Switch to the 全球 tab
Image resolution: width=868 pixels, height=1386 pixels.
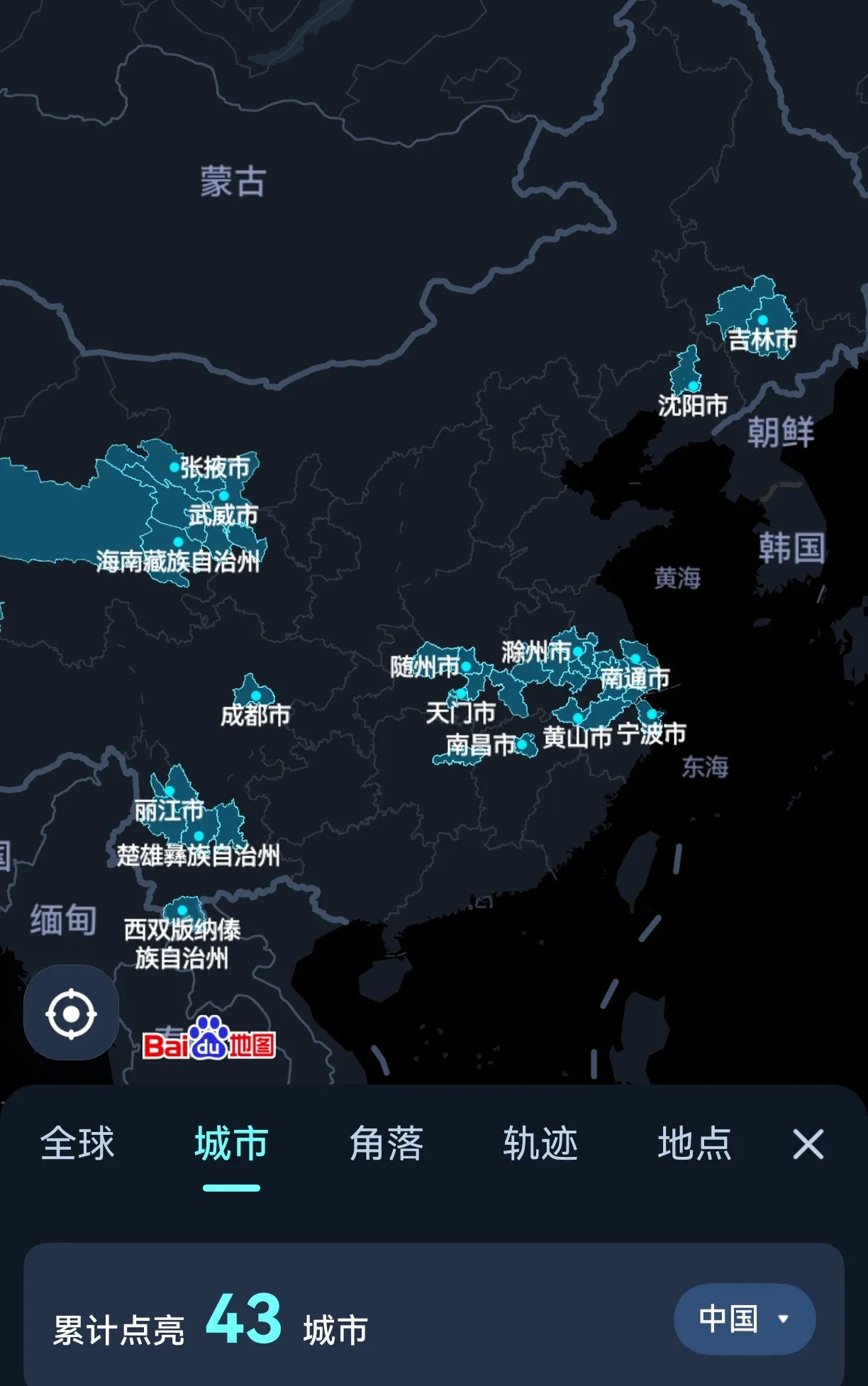(x=77, y=1144)
